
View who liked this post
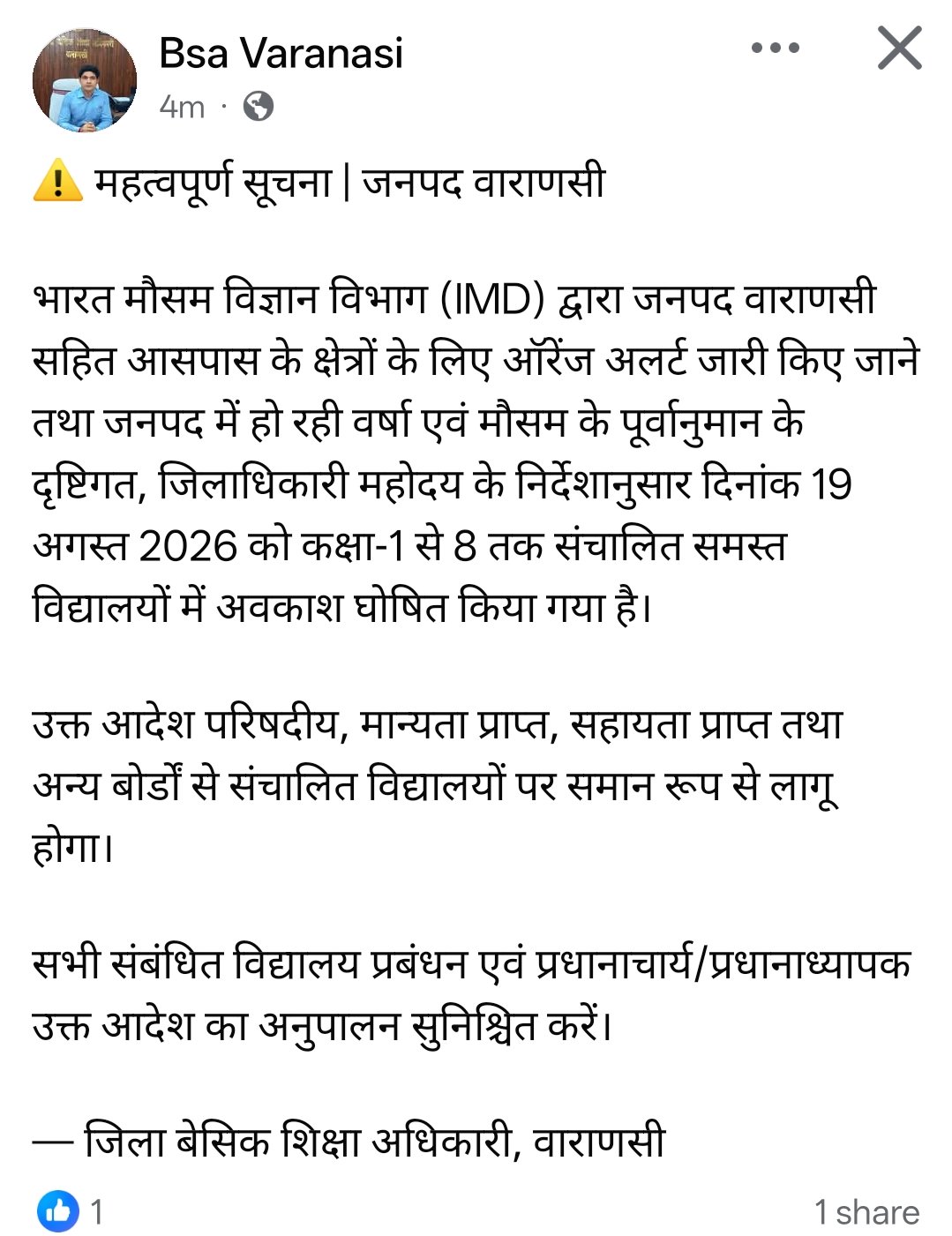[71, 1210]
